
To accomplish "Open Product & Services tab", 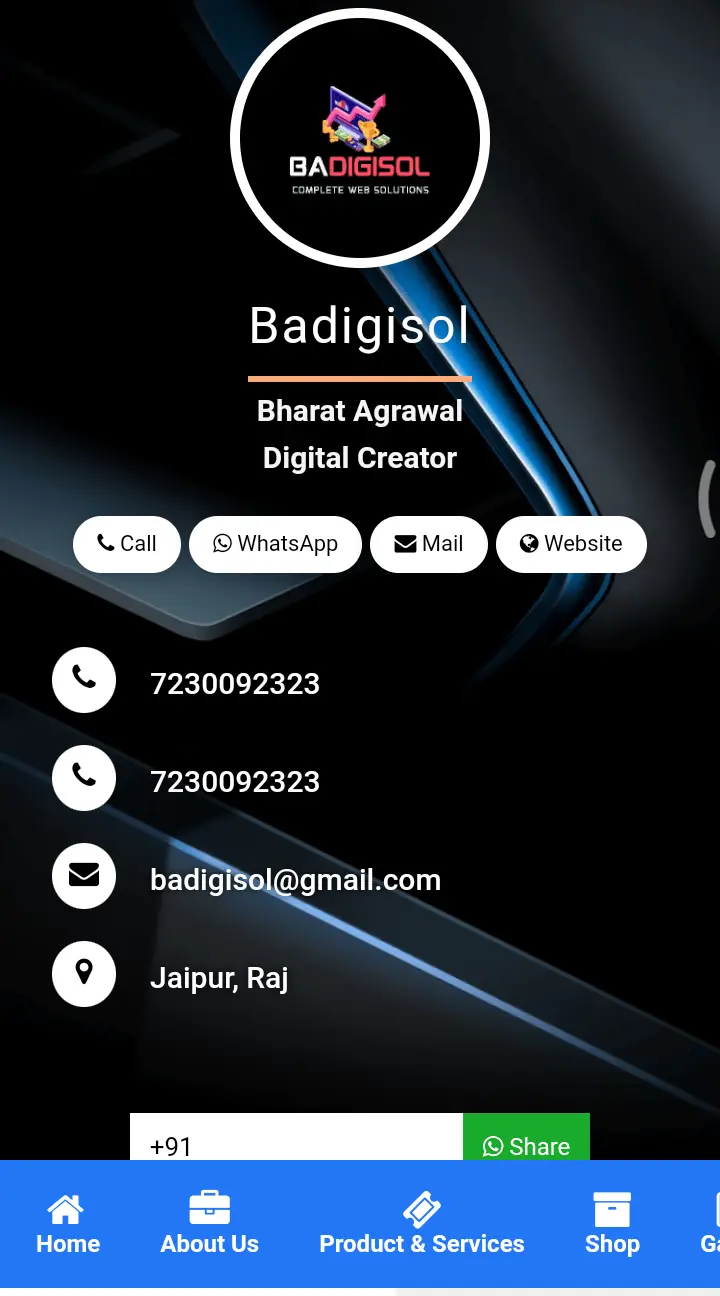I will coord(421,1224).
